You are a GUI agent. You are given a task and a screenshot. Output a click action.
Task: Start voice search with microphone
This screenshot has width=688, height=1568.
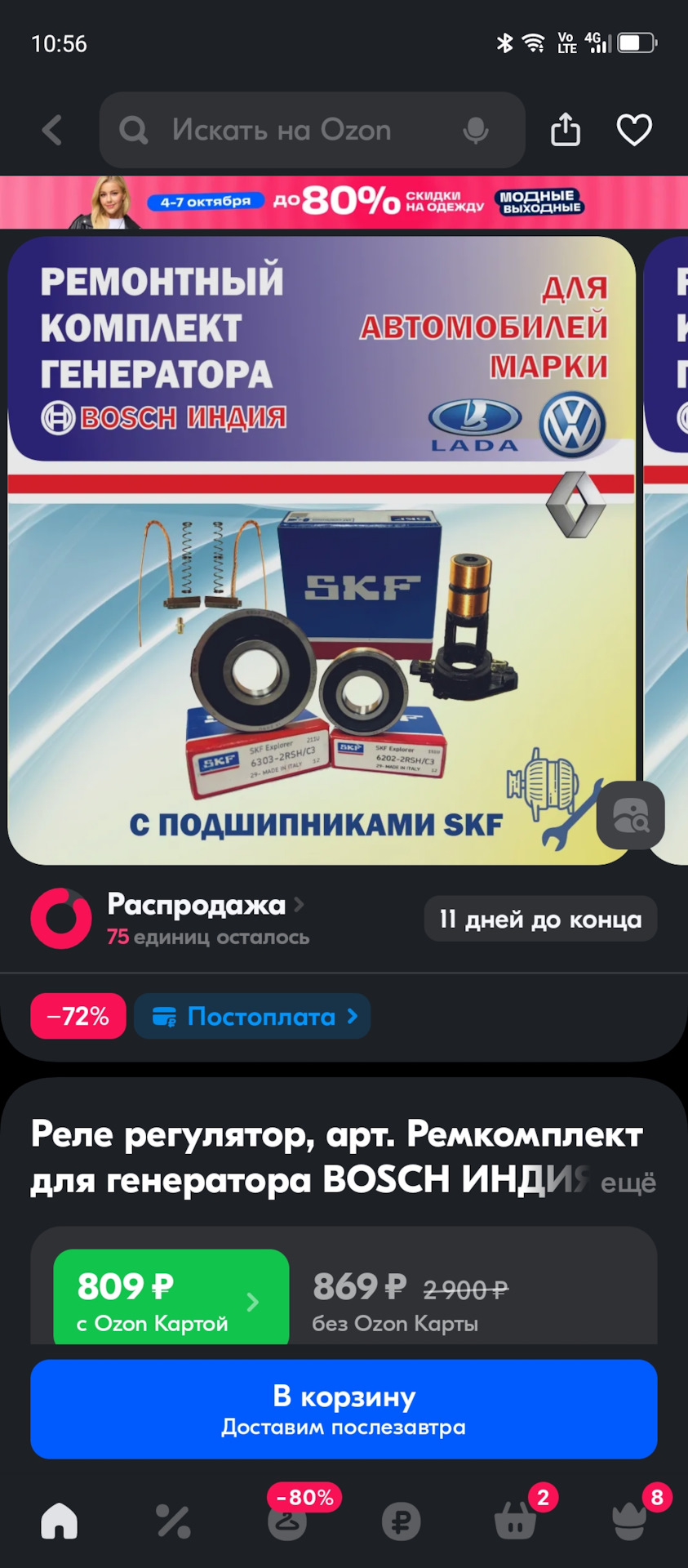476,131
